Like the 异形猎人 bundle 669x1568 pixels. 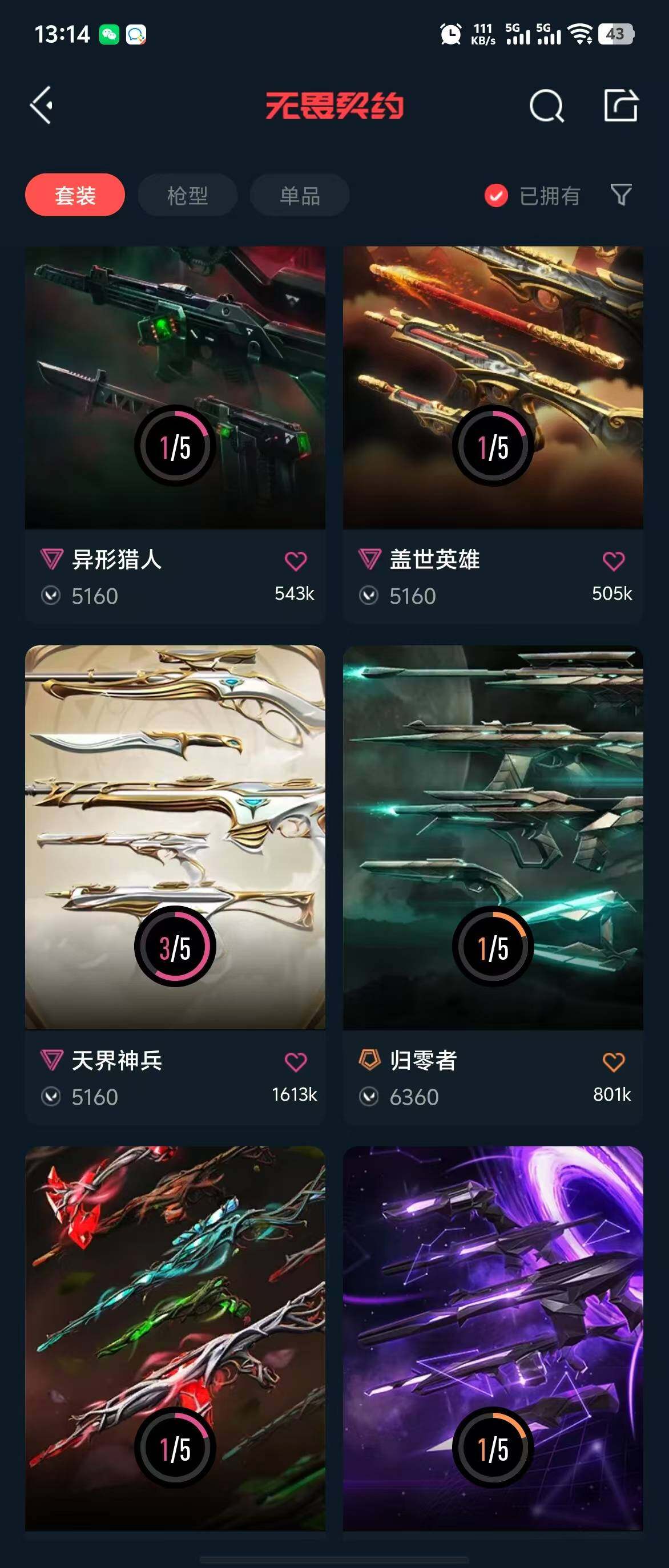296,561
